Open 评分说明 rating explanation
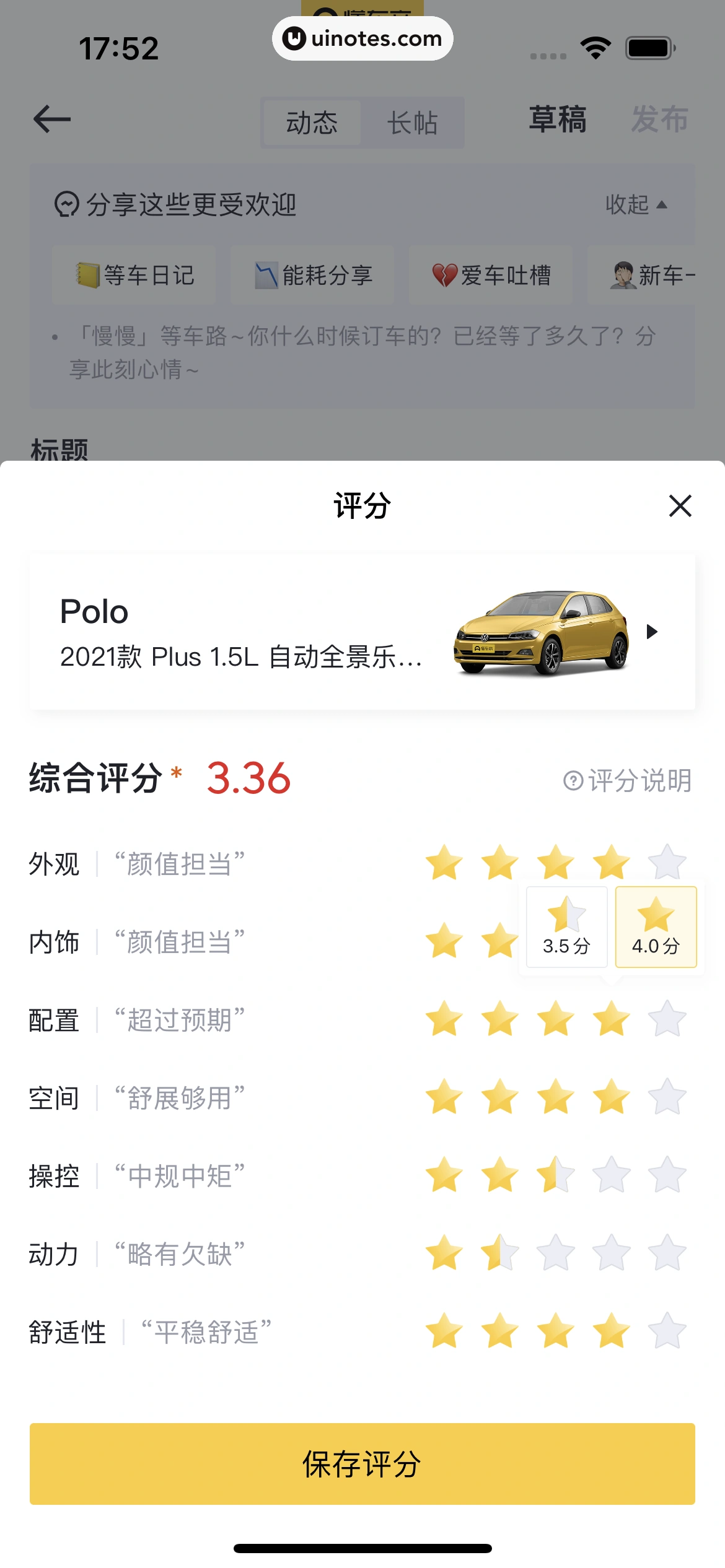 point(628,780)
